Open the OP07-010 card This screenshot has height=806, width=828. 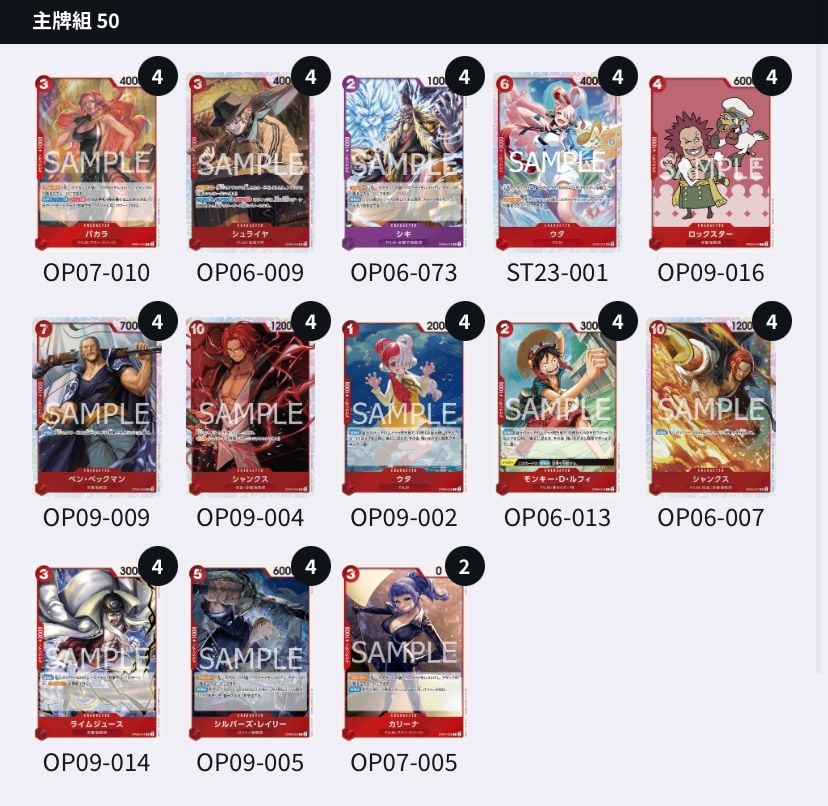click(96, 161)
